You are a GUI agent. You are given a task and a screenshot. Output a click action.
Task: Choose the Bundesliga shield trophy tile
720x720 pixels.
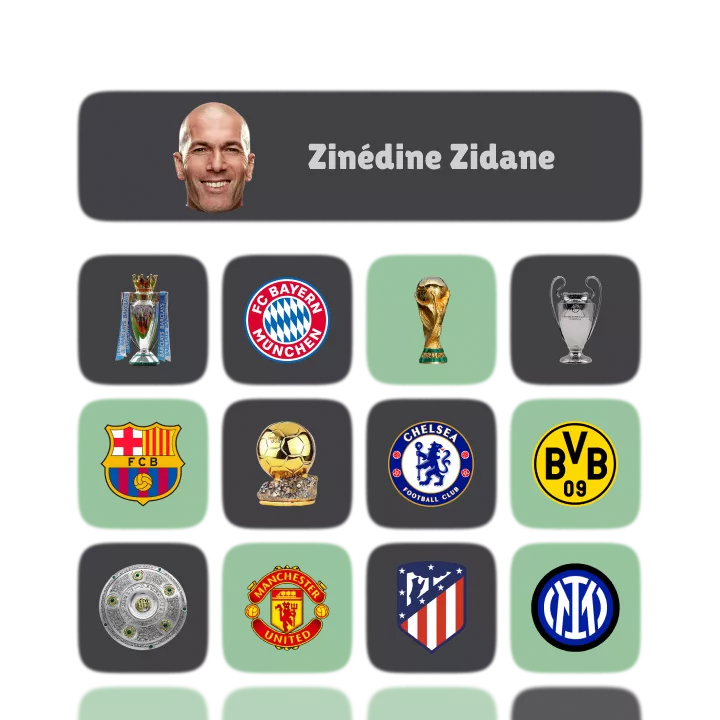(143, 607)
